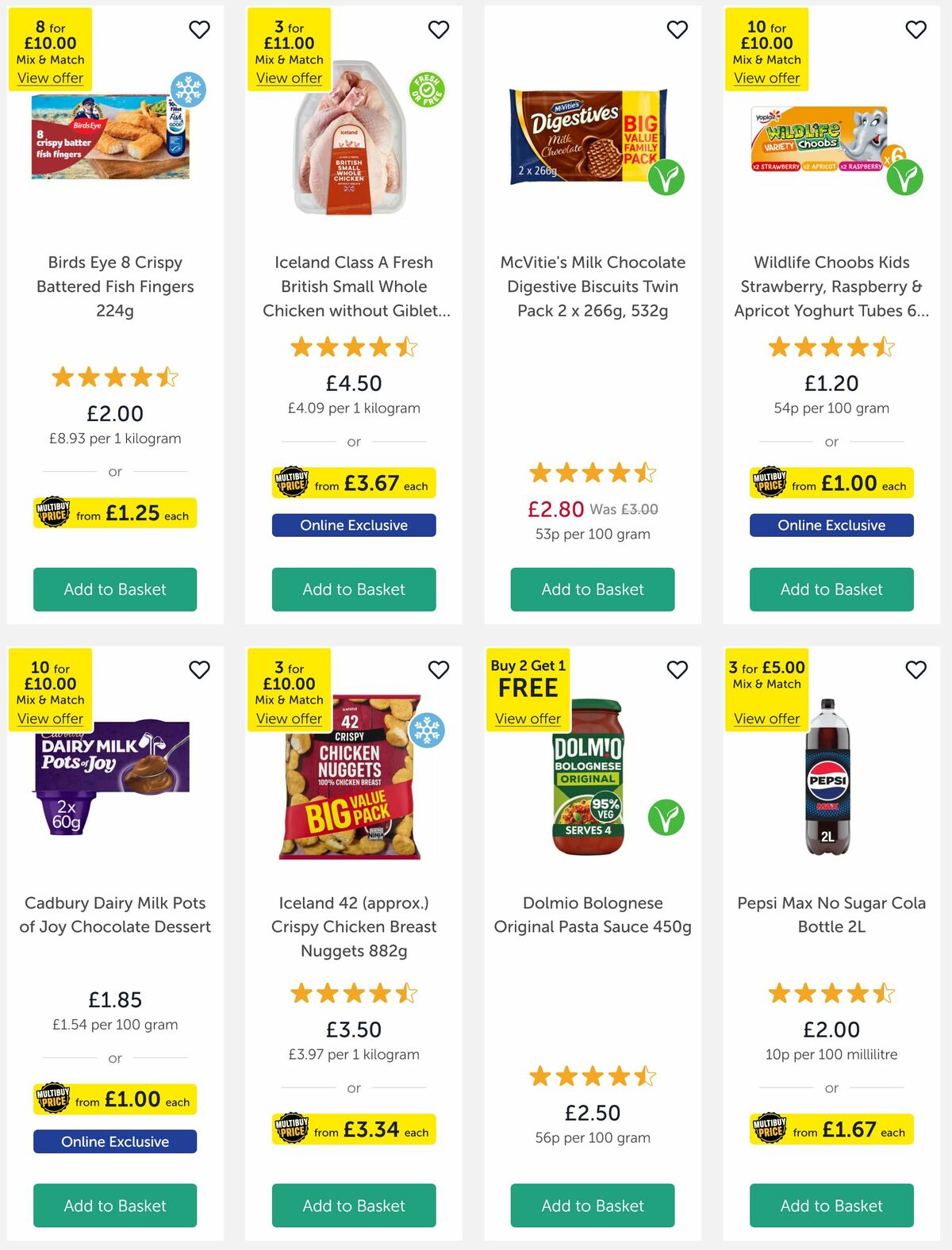Favourite the McVitie's Digestives with the heart icon
This screenshot has height=1250, width=952.
(x=677, y=29)
